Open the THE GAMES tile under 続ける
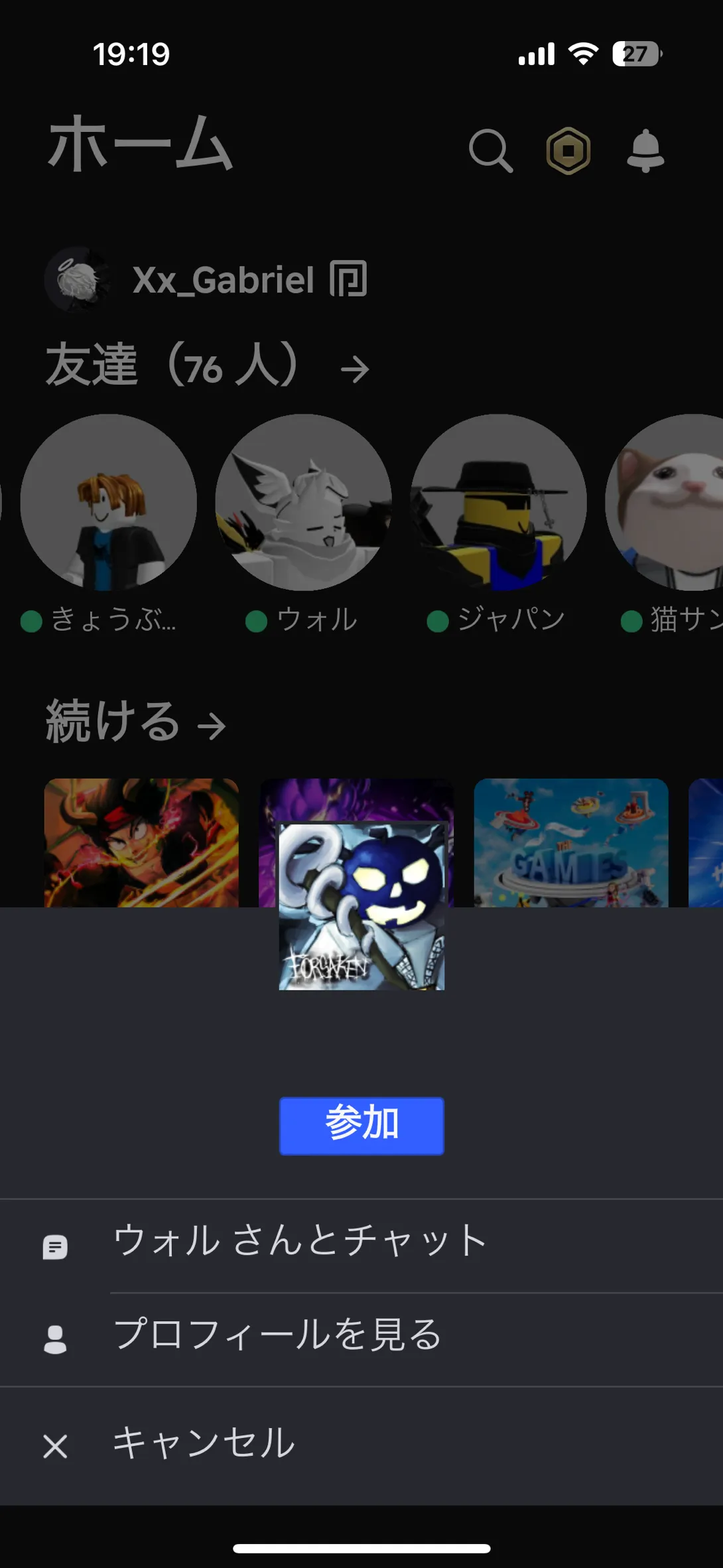 click(571, 842)
